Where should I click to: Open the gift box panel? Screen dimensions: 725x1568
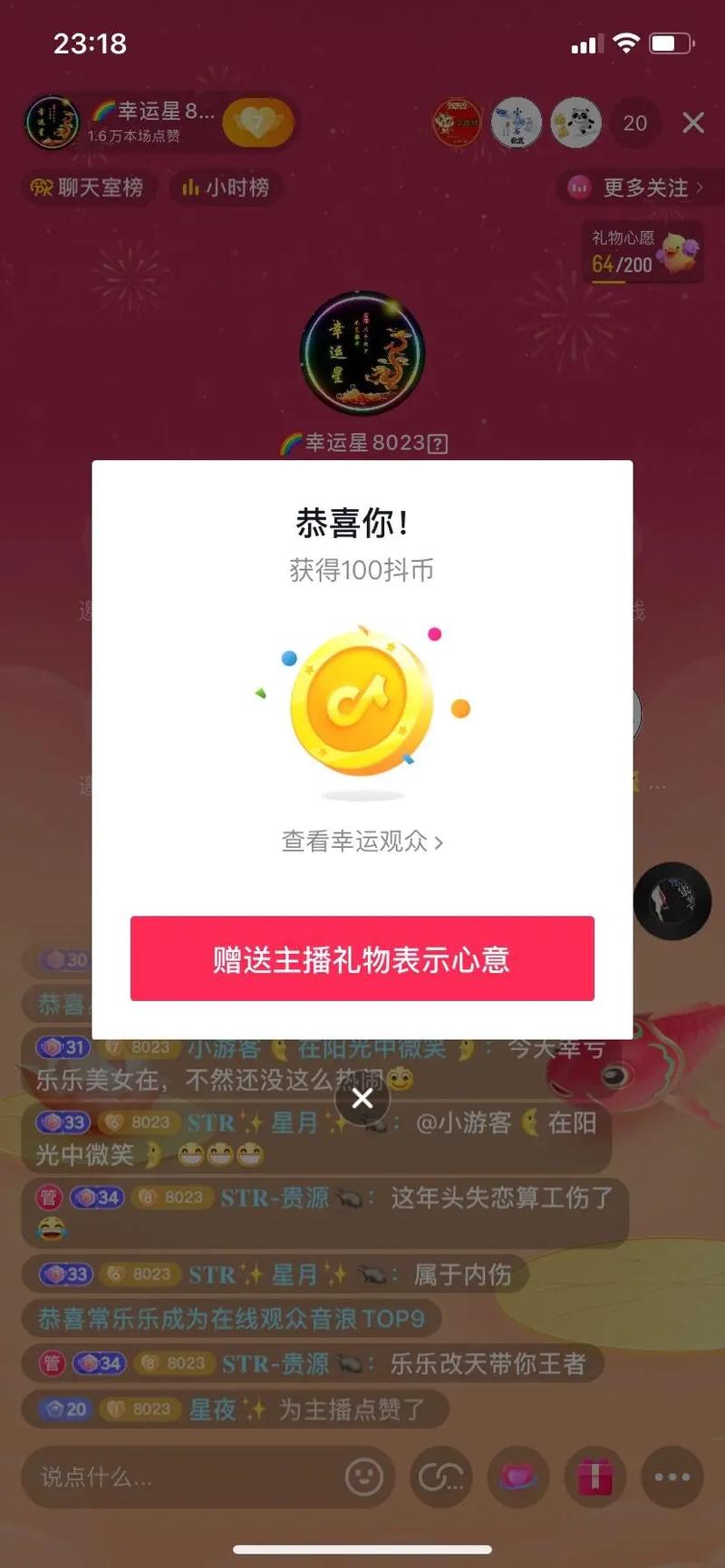tap(595, 1477)
